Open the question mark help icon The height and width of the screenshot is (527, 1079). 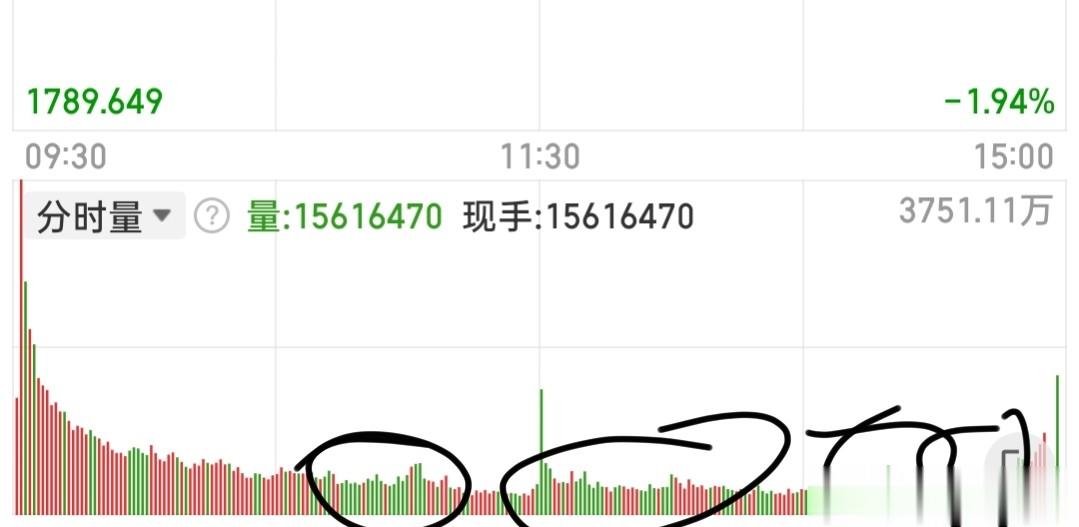(x=211, y=217)
